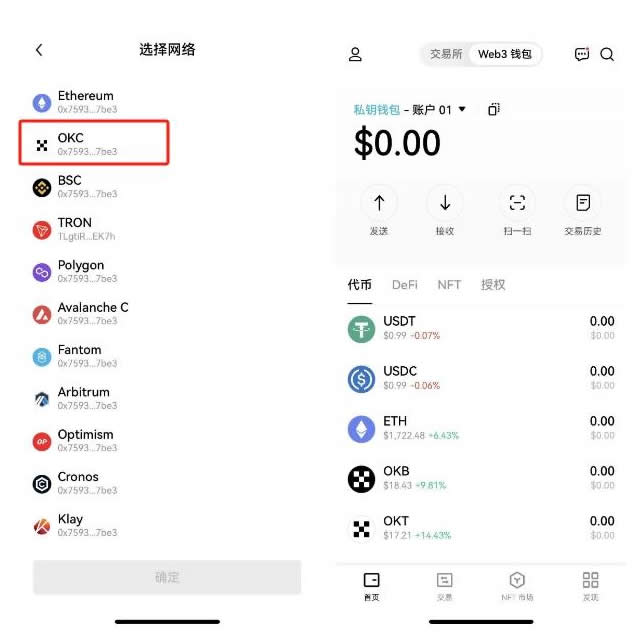The image size is (643, 632).
Task: Switch to the 授权 tab
Action: click(493, 285)
